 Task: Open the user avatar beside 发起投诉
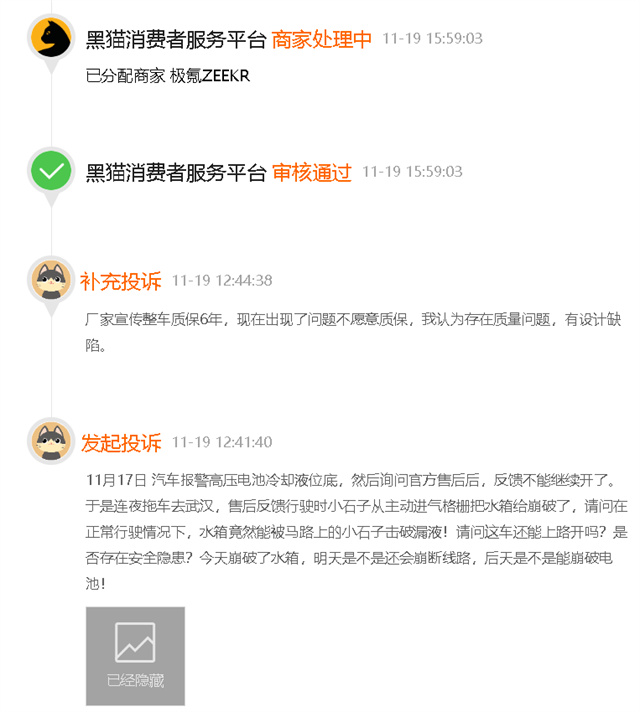tap(50, 441)
